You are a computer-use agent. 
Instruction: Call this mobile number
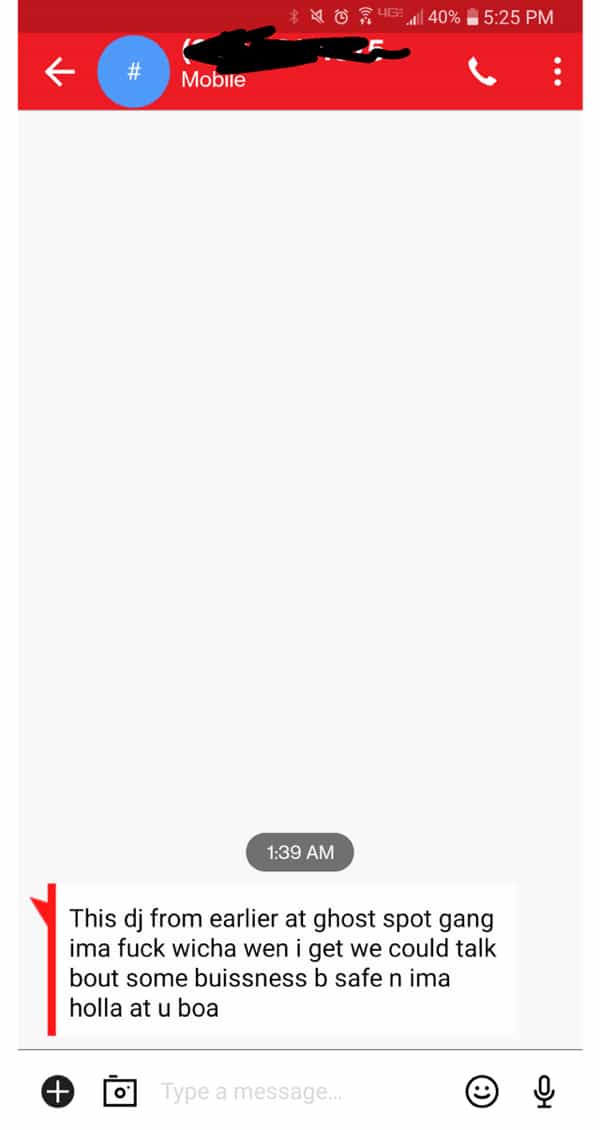coord(482,72)
